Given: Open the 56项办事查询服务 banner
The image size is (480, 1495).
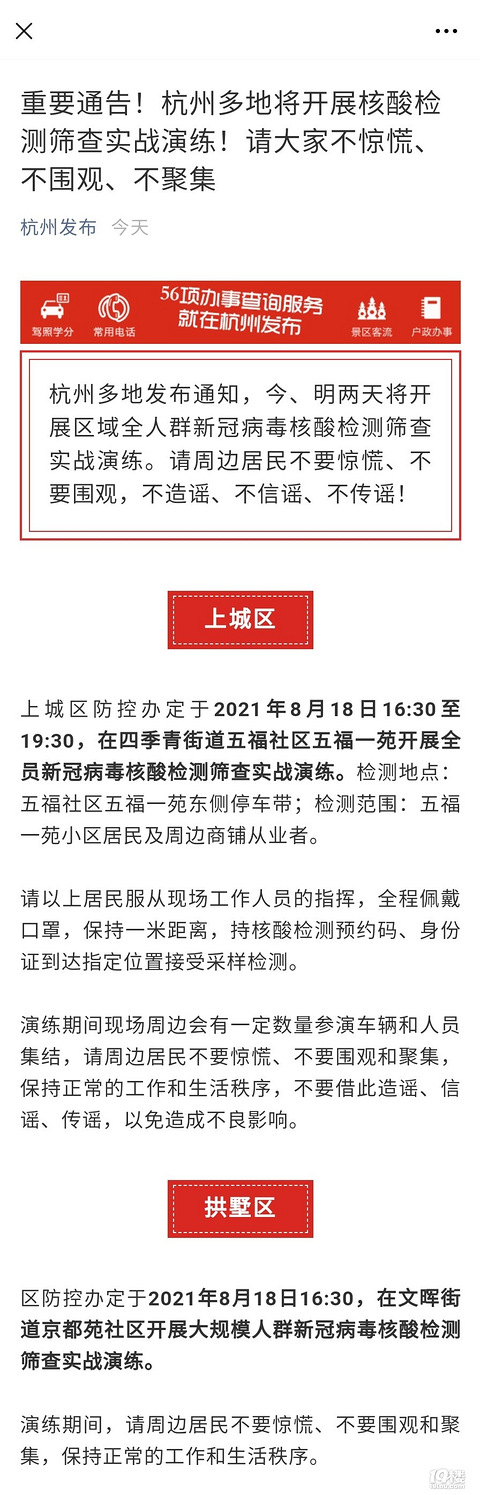Looking at the screenshot, I should [240, 312].
